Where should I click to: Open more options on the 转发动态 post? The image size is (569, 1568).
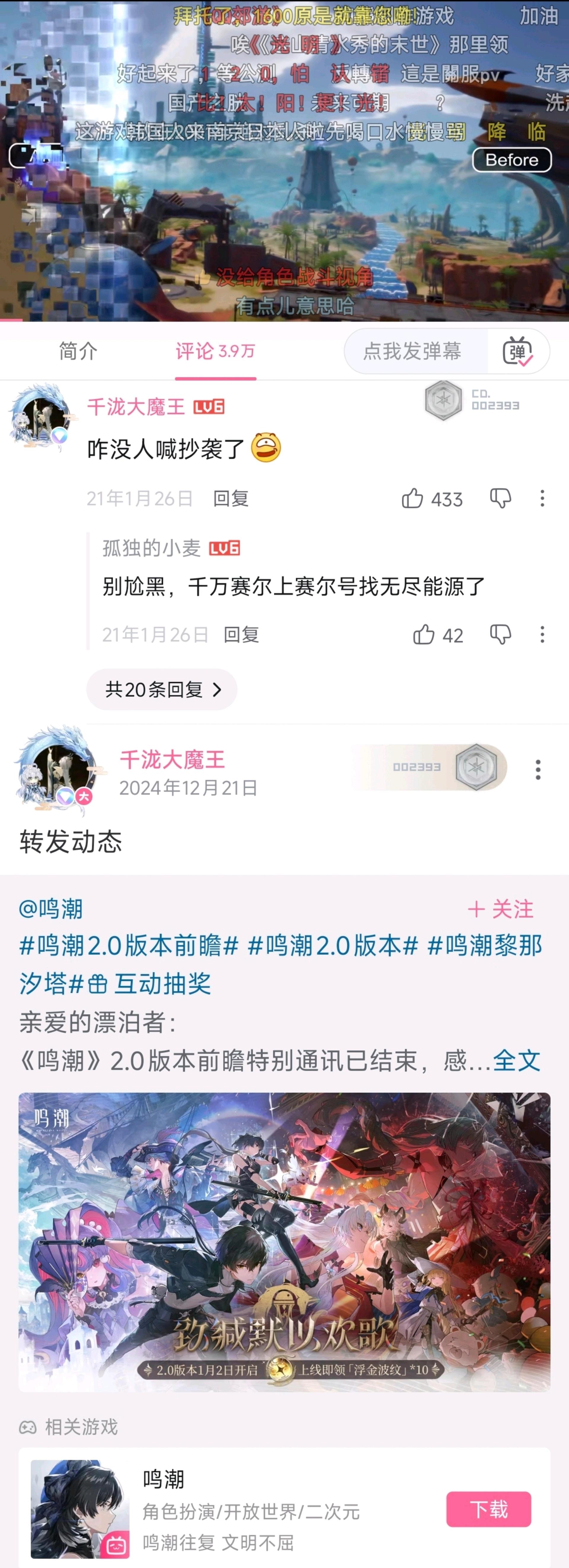point(537,769)
